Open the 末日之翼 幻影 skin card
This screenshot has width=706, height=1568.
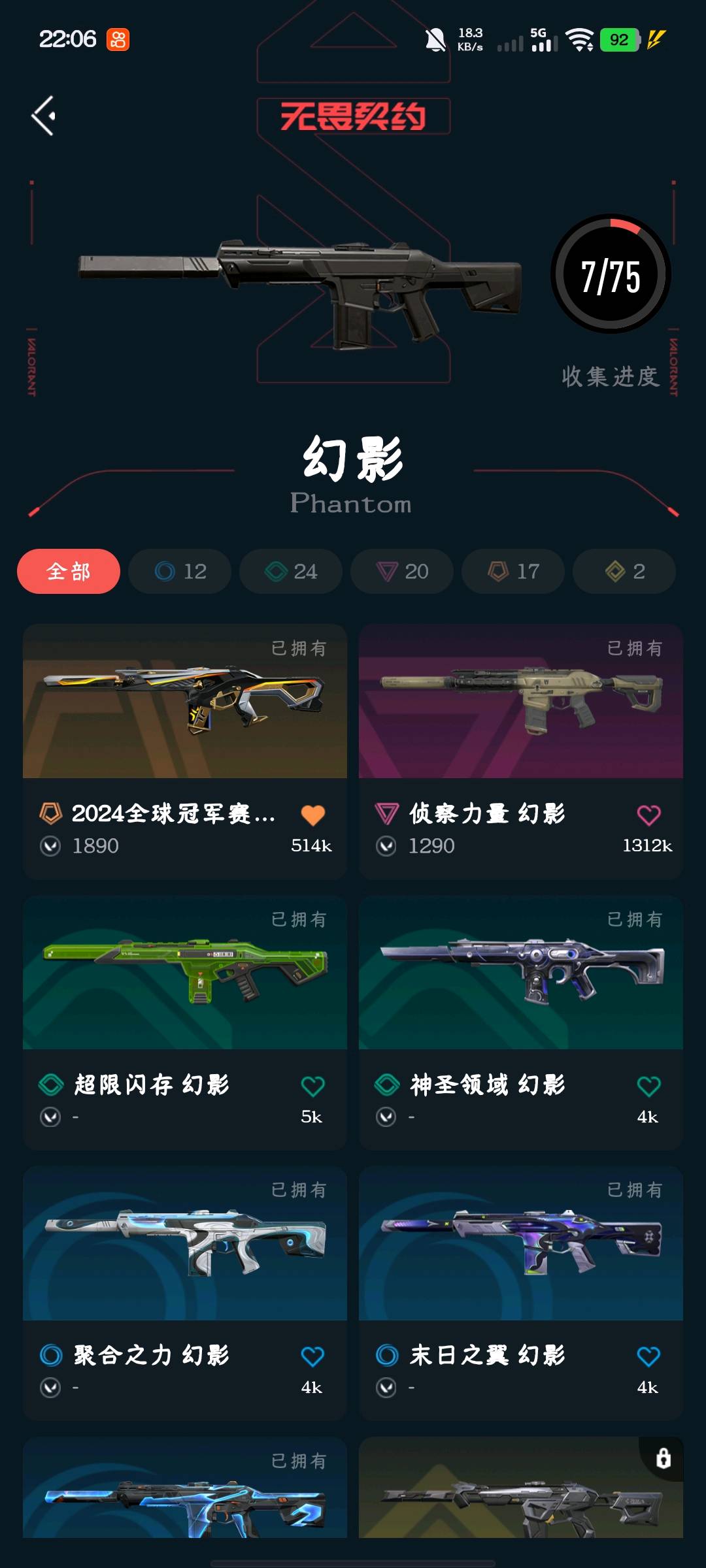pos(521,1294)
